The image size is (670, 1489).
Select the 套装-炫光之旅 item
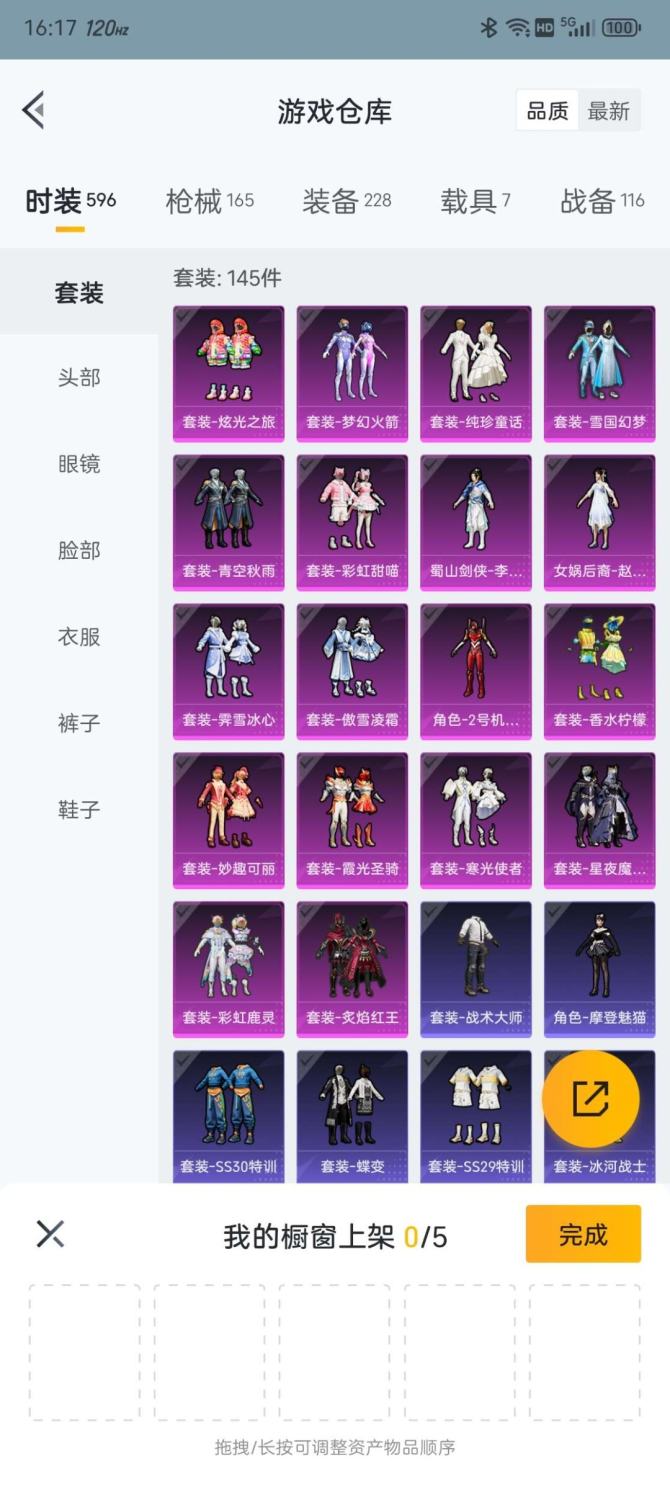click(x=228, y=372)
